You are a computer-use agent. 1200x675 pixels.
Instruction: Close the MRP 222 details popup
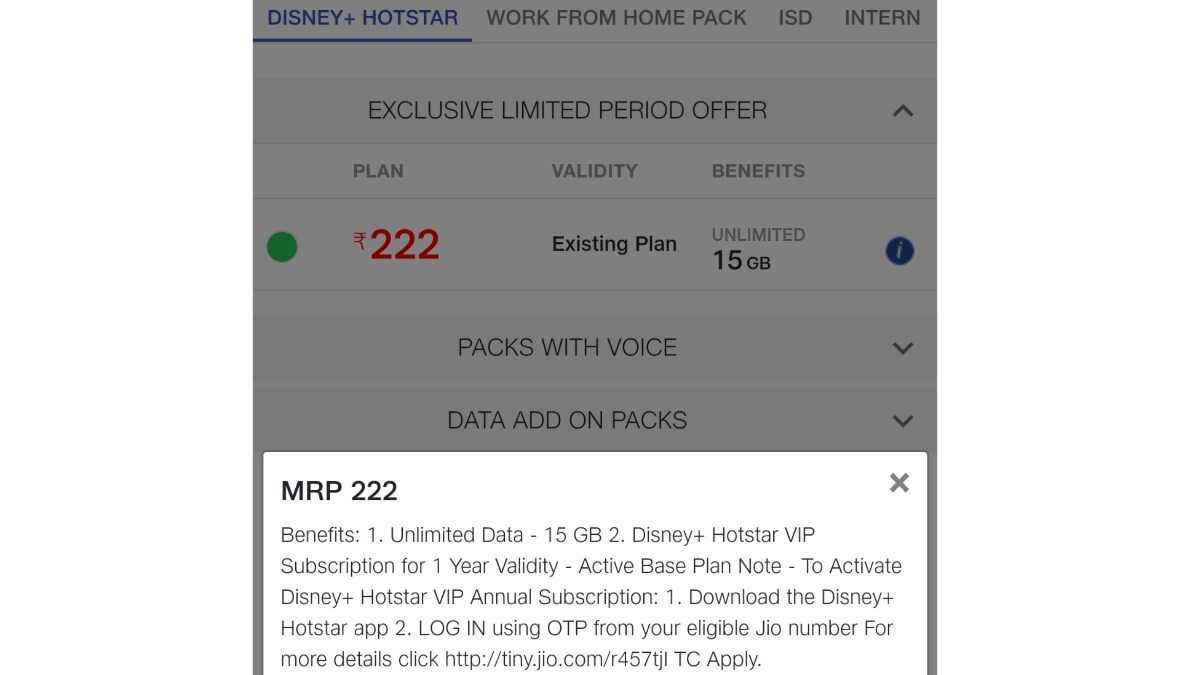[x=899, y=483]
